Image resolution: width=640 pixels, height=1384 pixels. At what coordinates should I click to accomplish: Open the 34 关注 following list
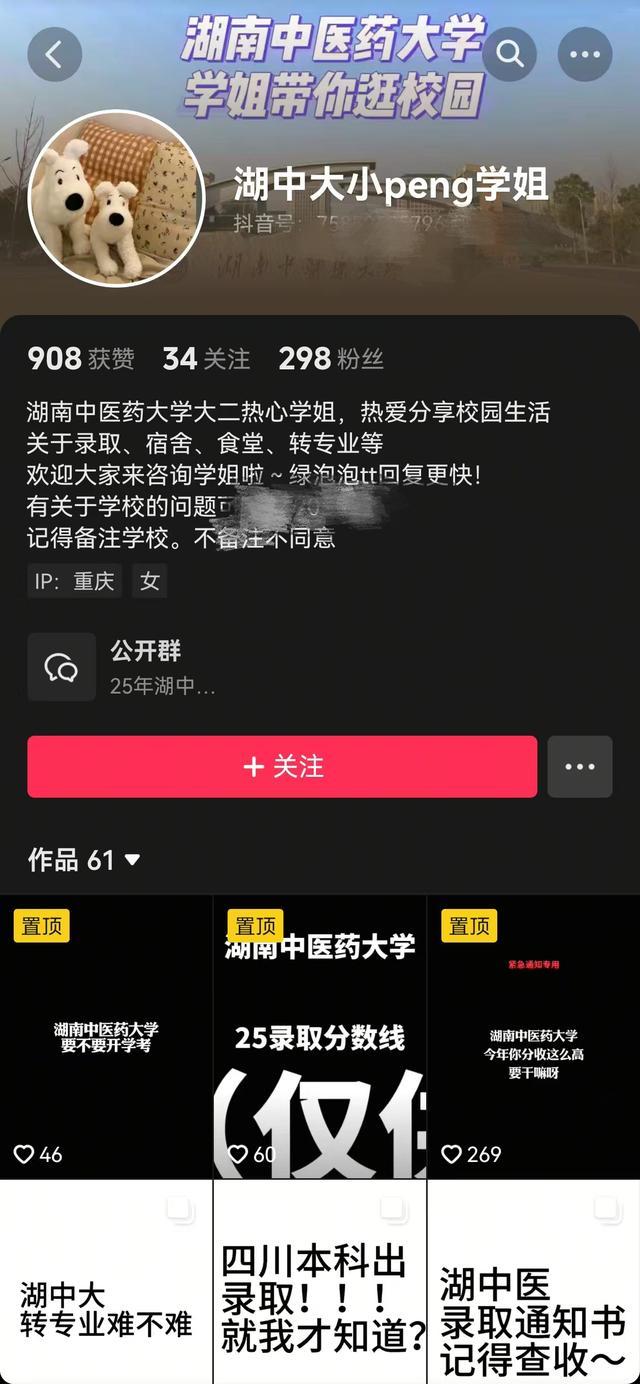pyautogui.click(x=206, y=359)
